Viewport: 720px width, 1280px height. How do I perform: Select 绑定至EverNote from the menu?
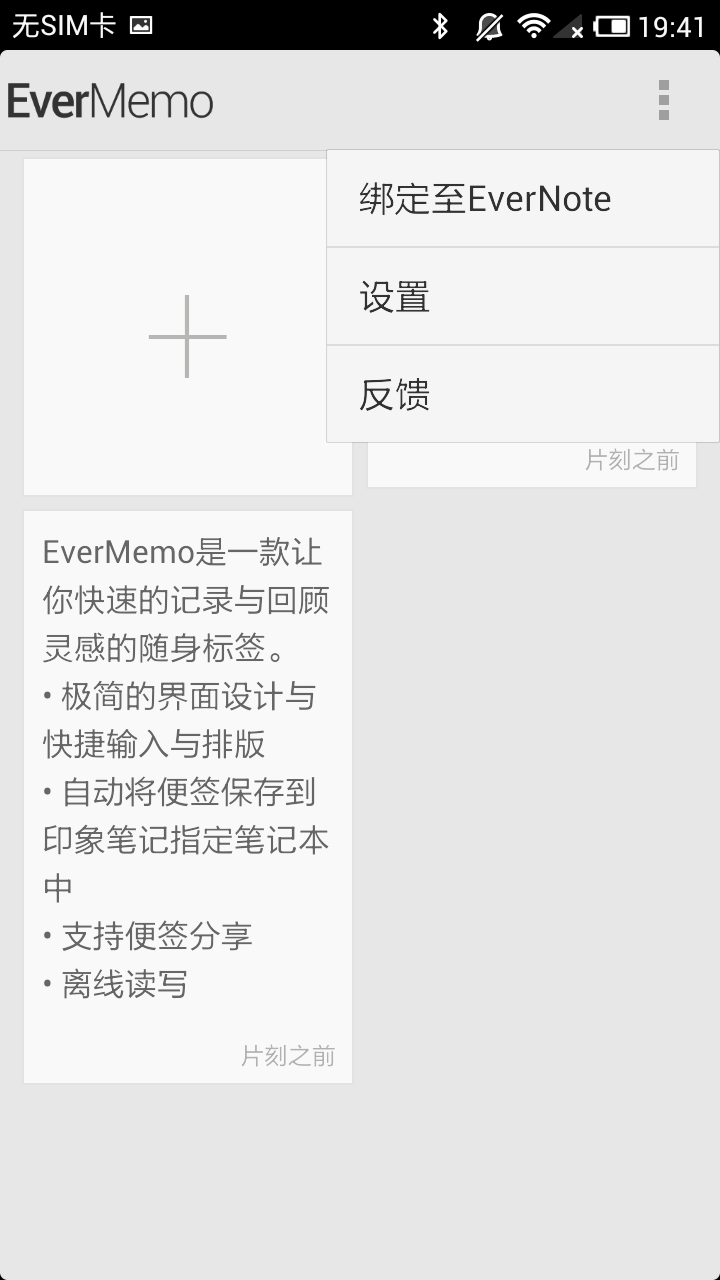522,199
